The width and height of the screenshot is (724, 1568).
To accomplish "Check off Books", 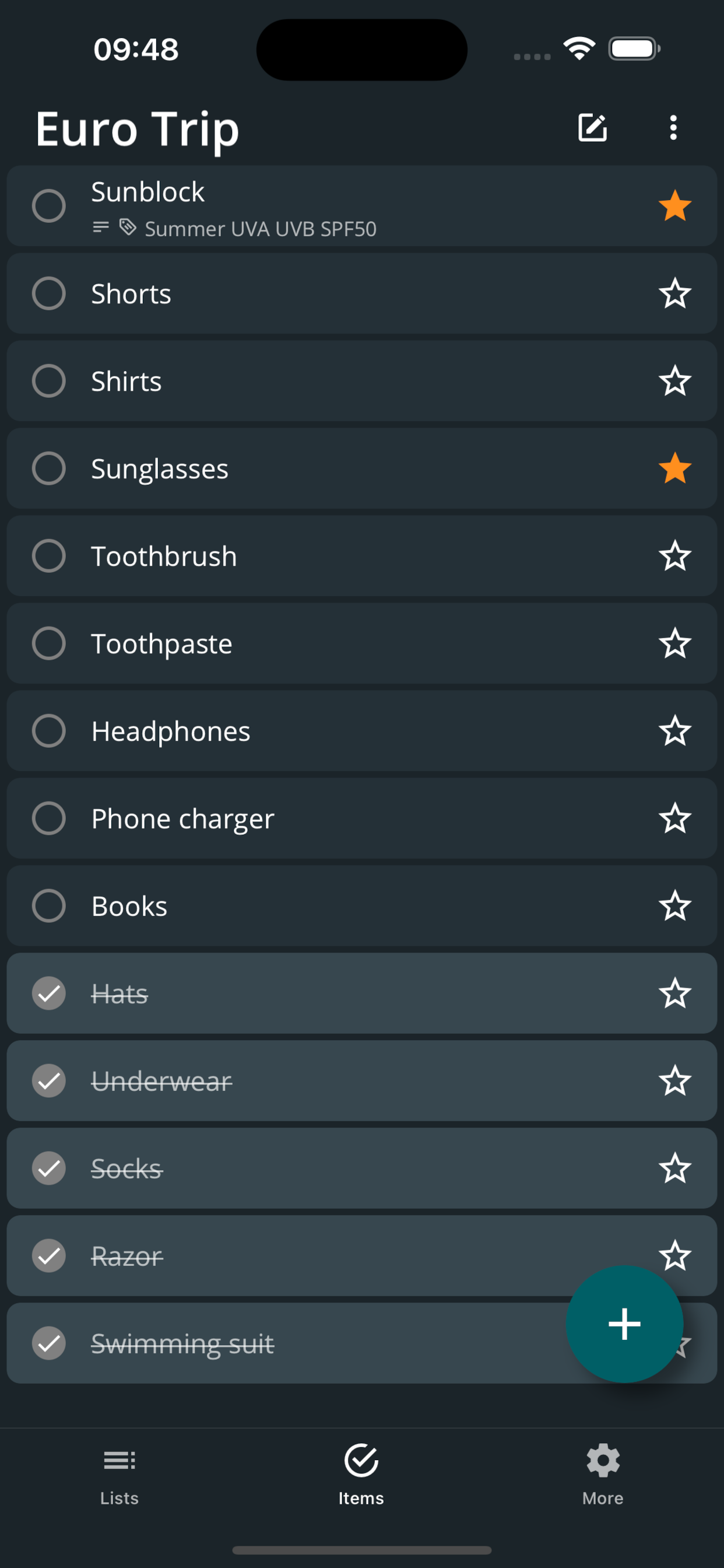I will 48,906.
